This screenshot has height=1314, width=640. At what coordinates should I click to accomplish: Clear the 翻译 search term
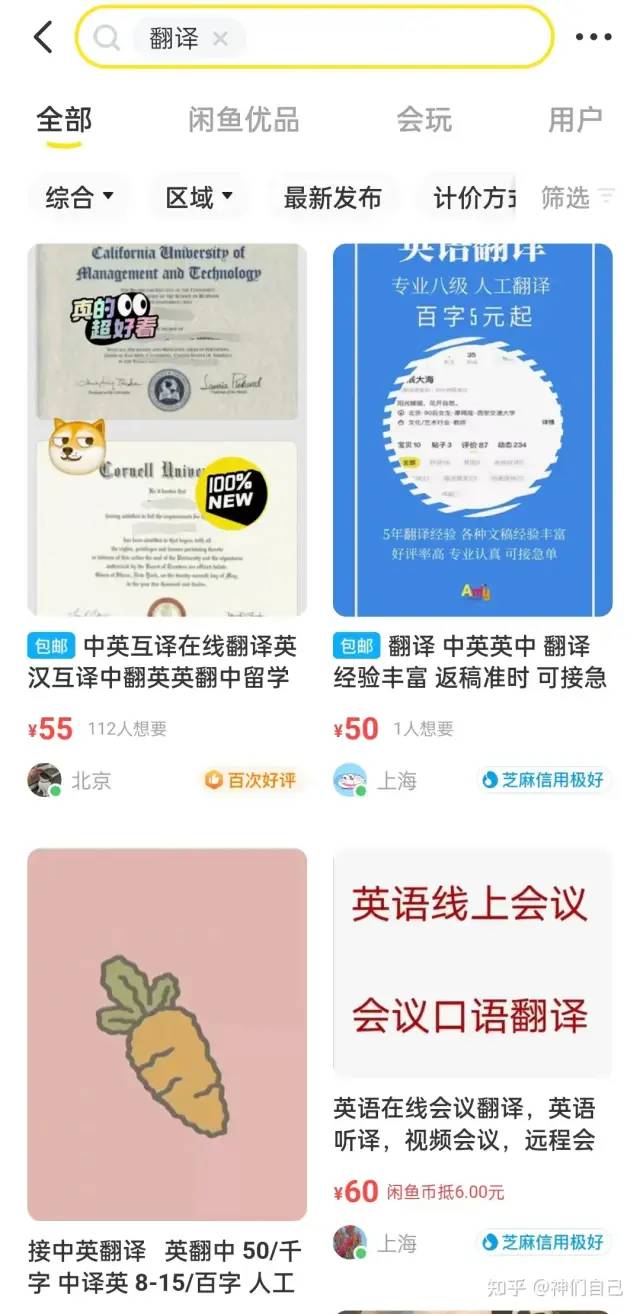[221, 39]
